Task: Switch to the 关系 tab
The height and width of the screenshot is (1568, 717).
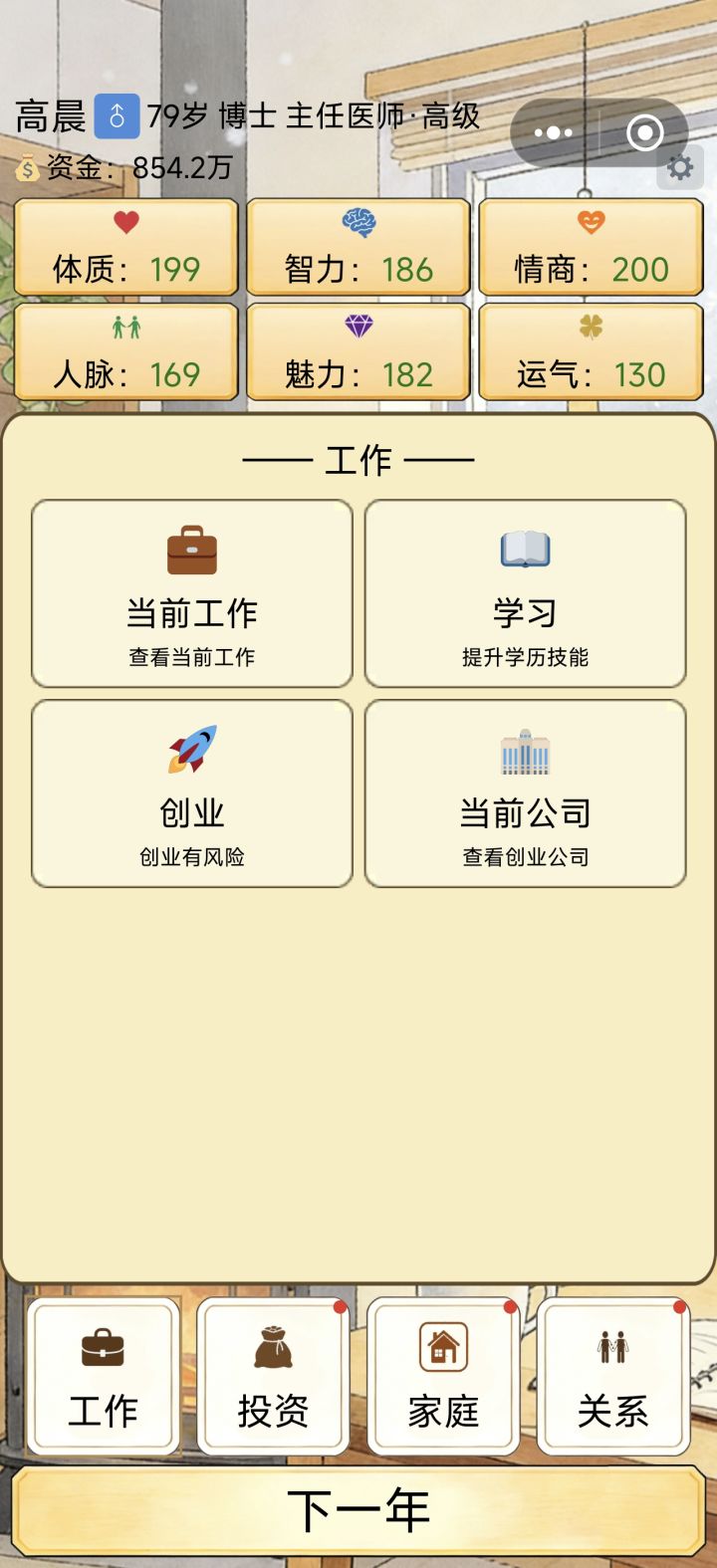Action: pos(612,1379)
